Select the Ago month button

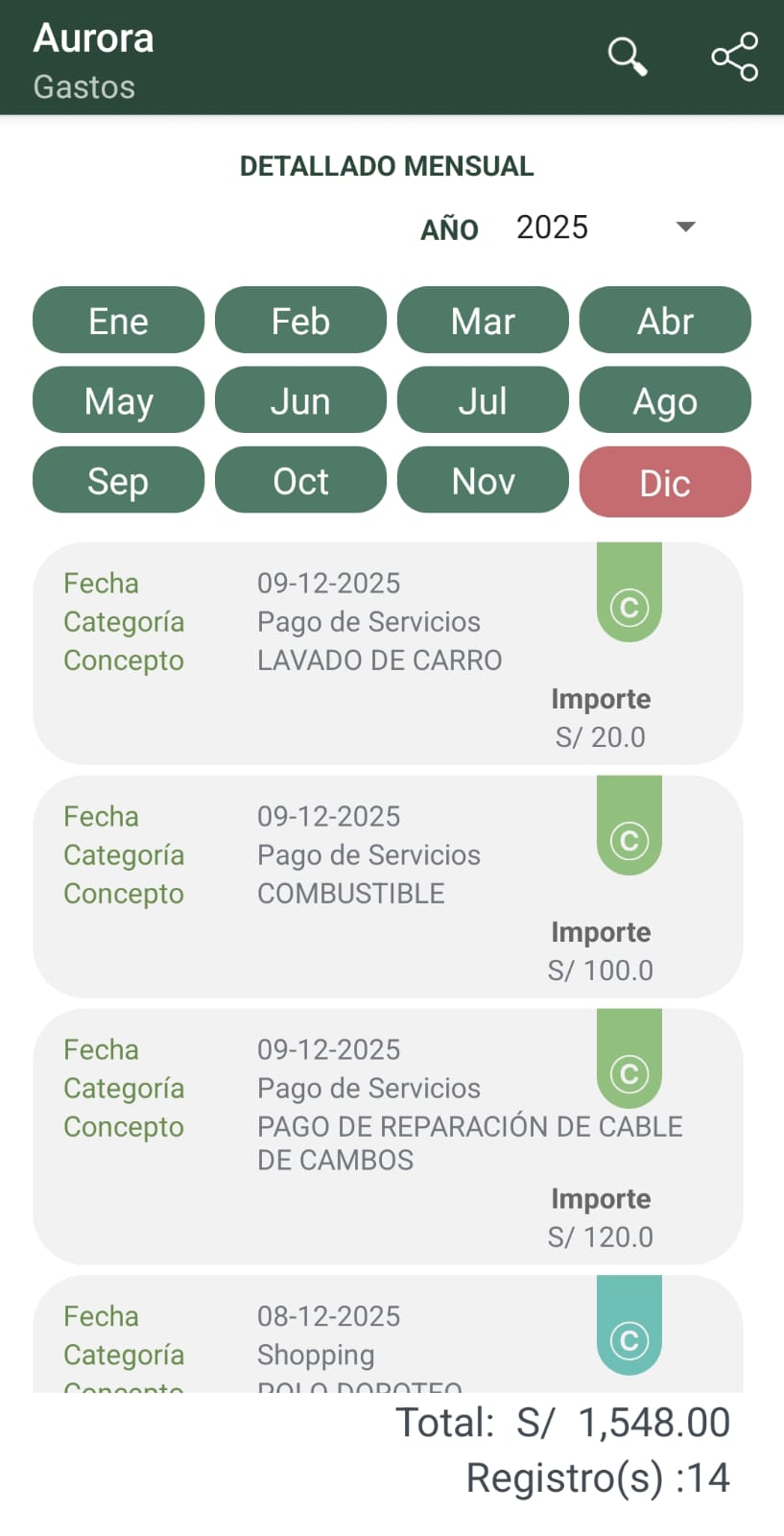(x=665, y=400)
